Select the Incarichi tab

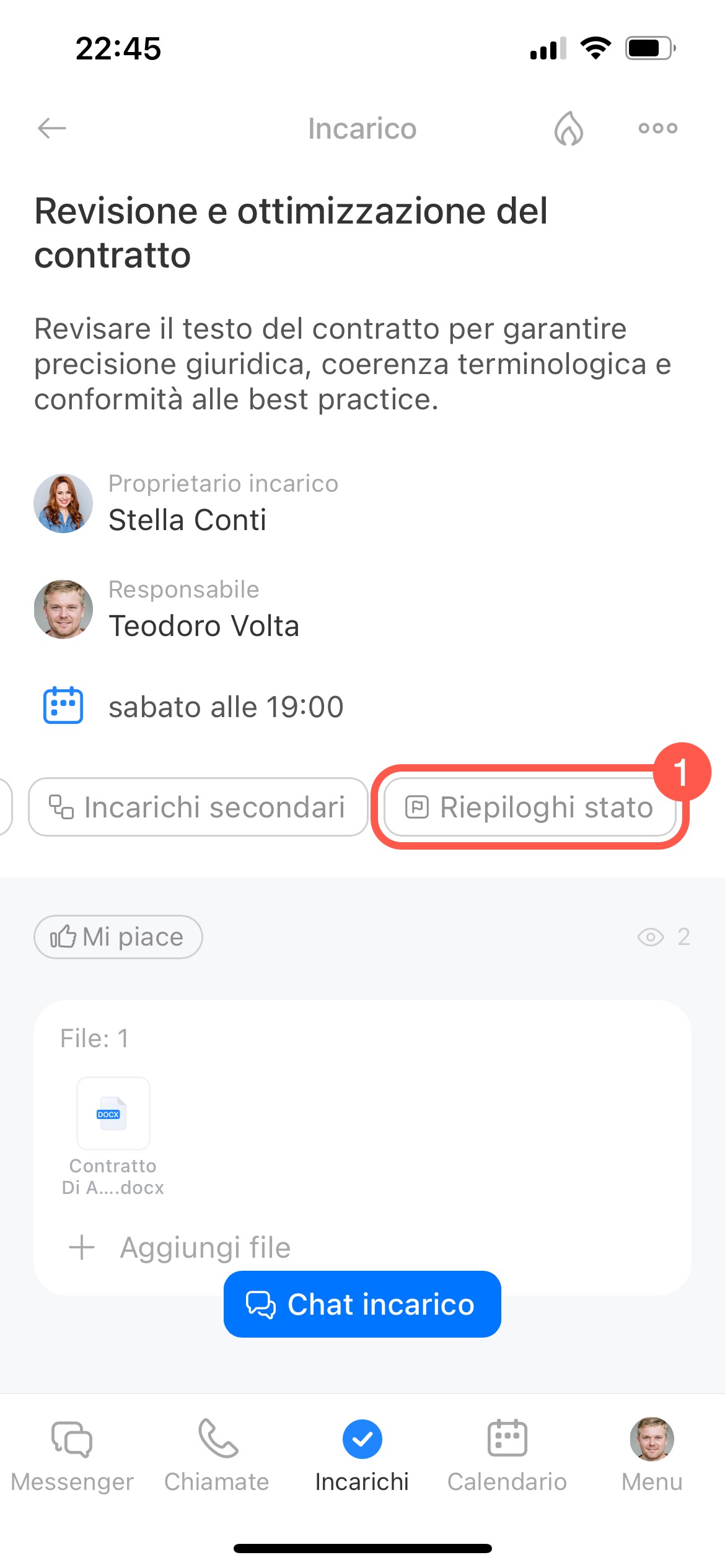(362, 1455)
